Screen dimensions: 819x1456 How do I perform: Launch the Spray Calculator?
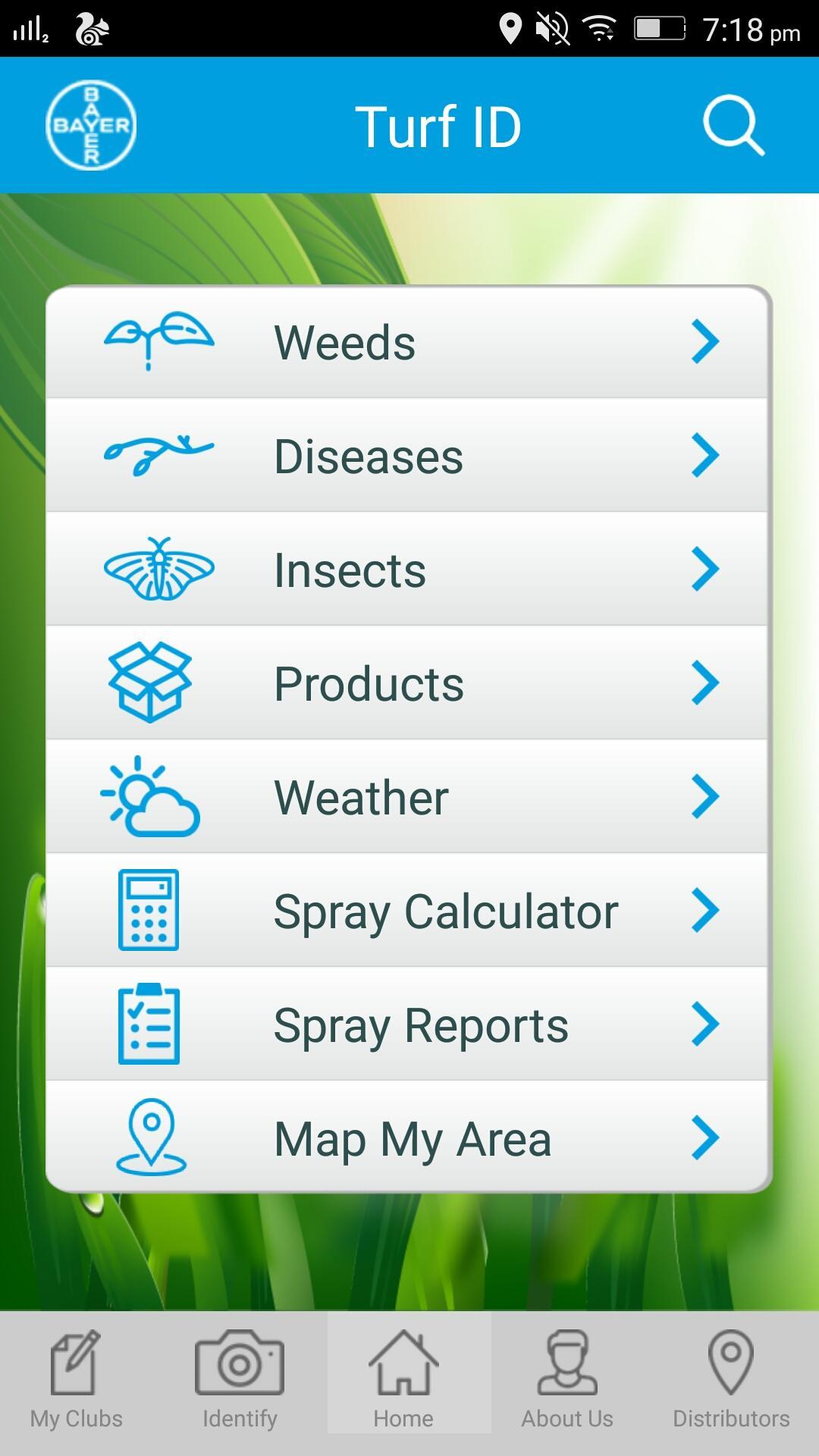point(408,911)
